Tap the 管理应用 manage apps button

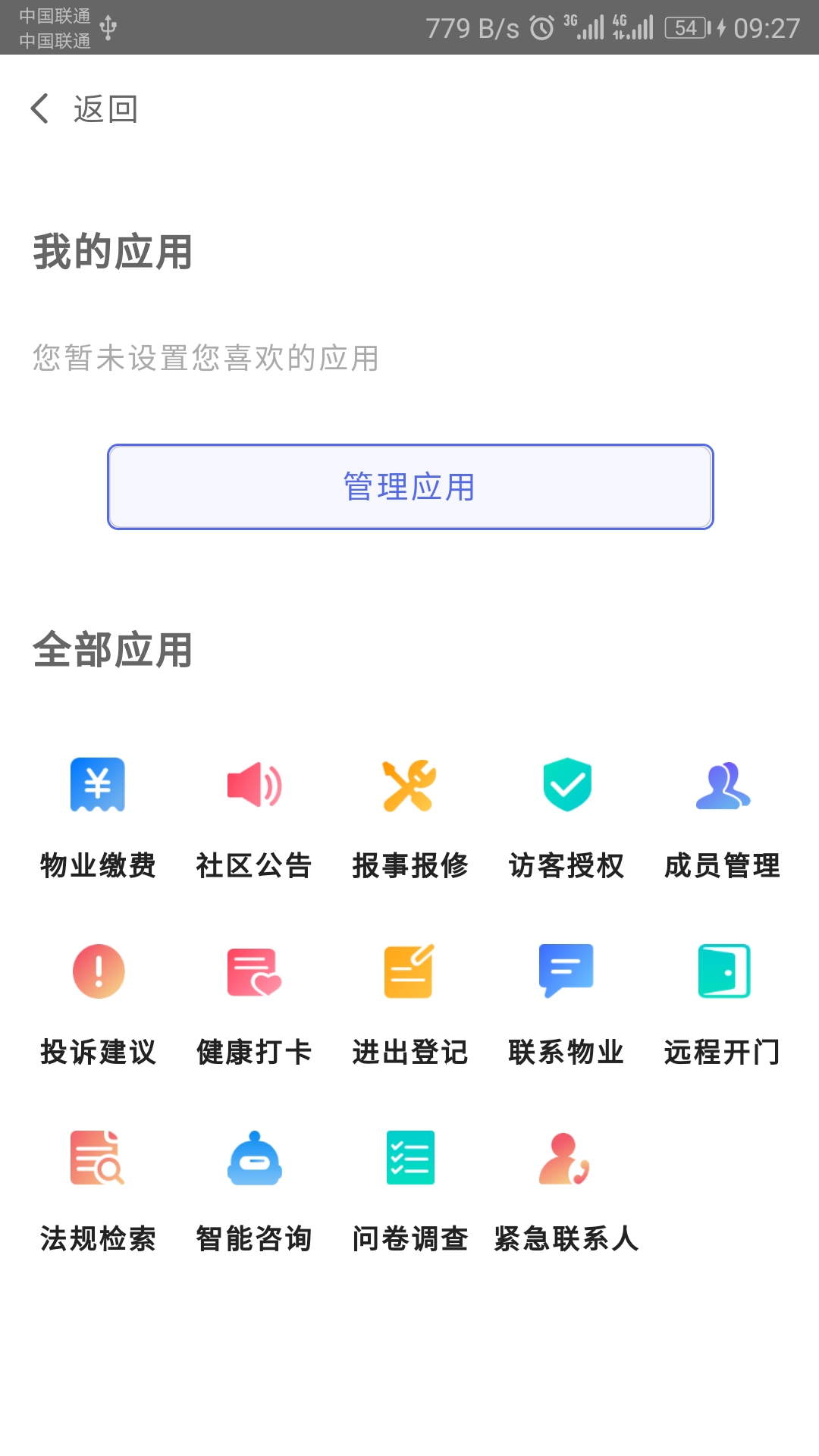click(x=409, y=486)
